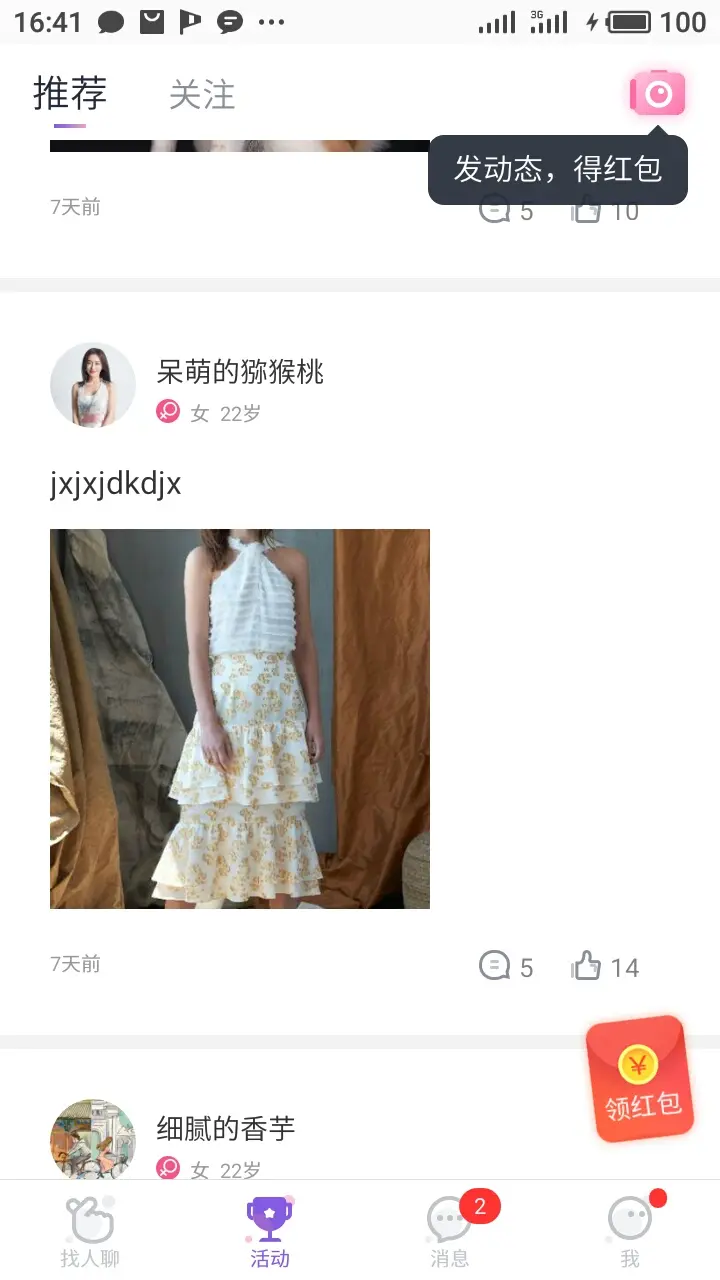720x1280 pixels.
Task: Open 细腻的香芋's profile avatar
Action: [93, 1140]
